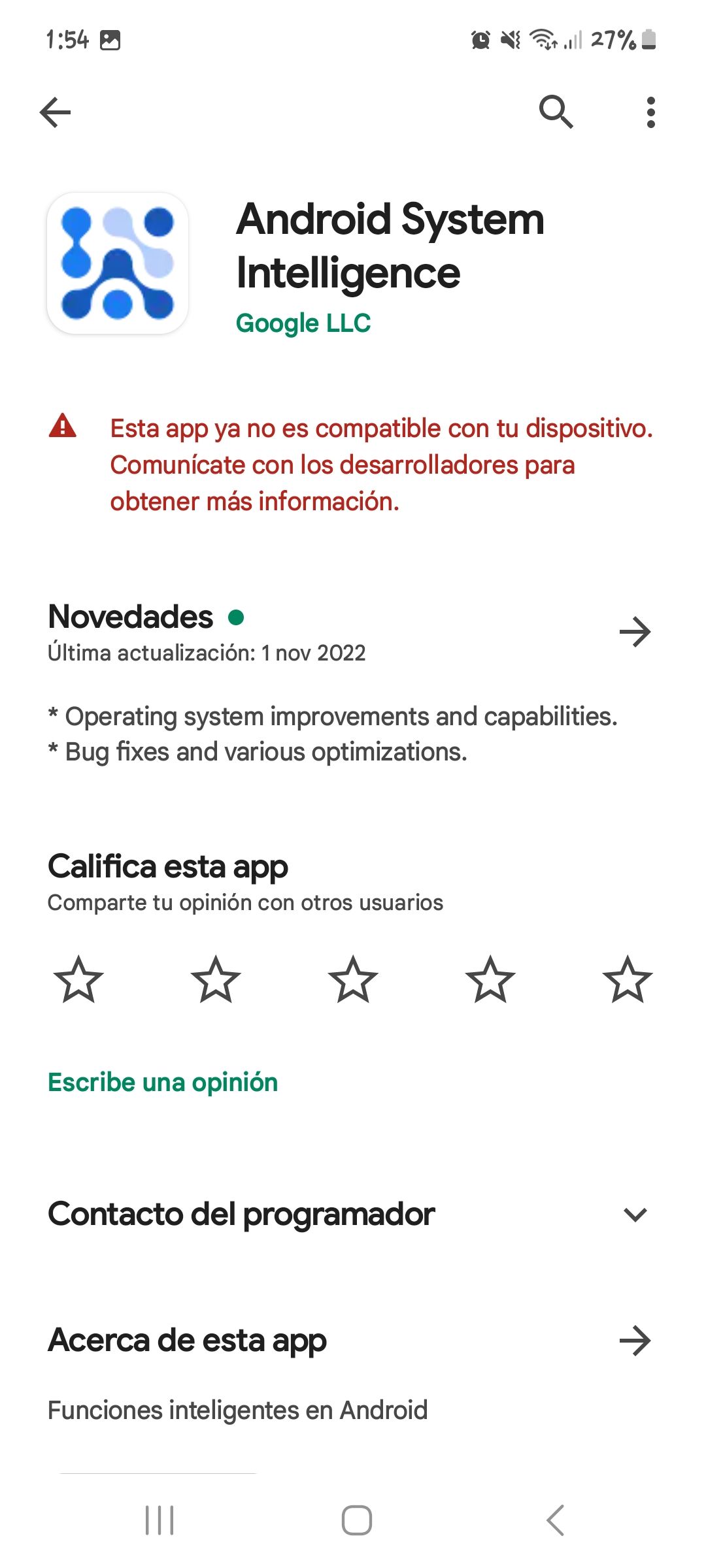Open the Google LLC developer page
The height and width of the screenshot is (1568, 706).
[x=303, y=322]
